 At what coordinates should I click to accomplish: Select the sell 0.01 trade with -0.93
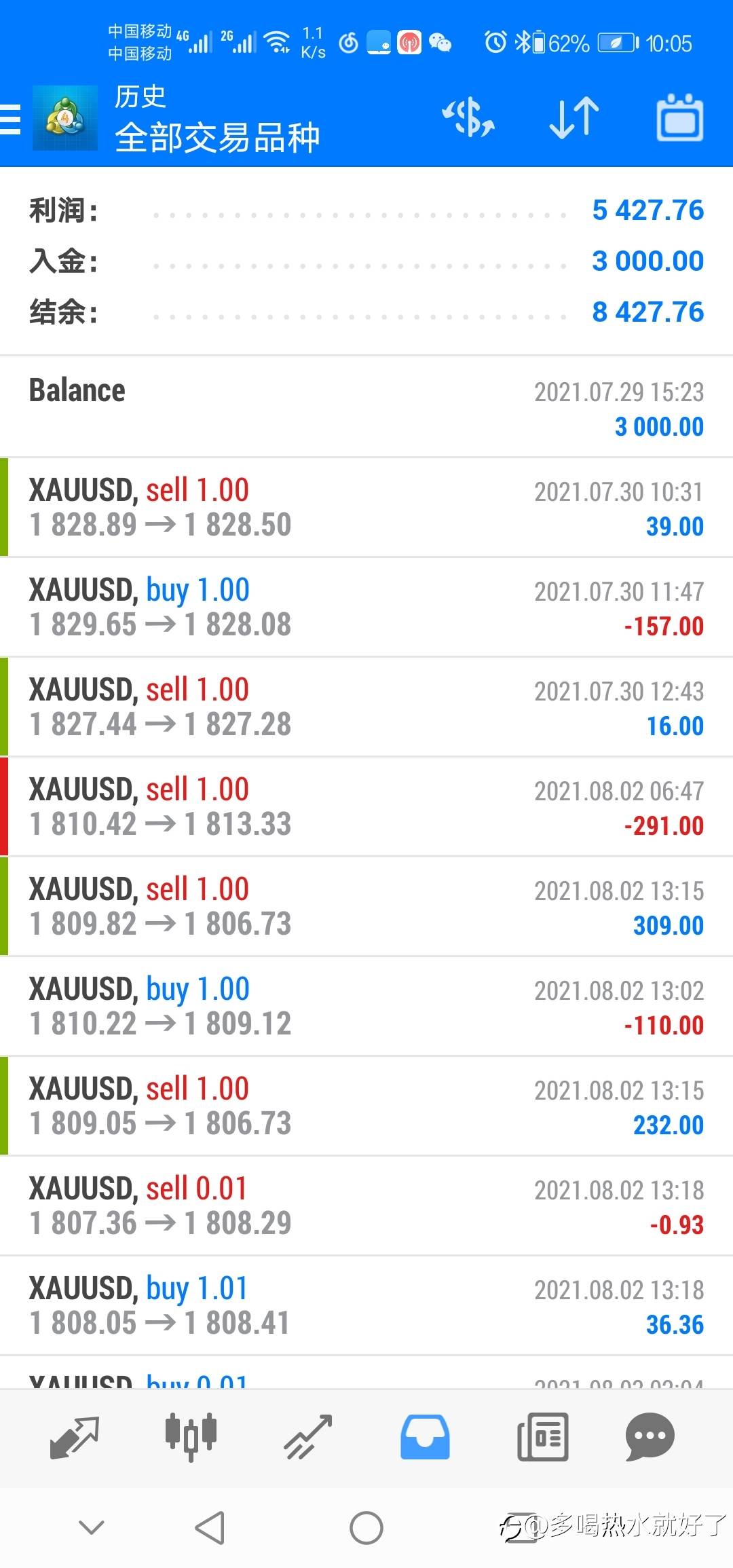366,1206
